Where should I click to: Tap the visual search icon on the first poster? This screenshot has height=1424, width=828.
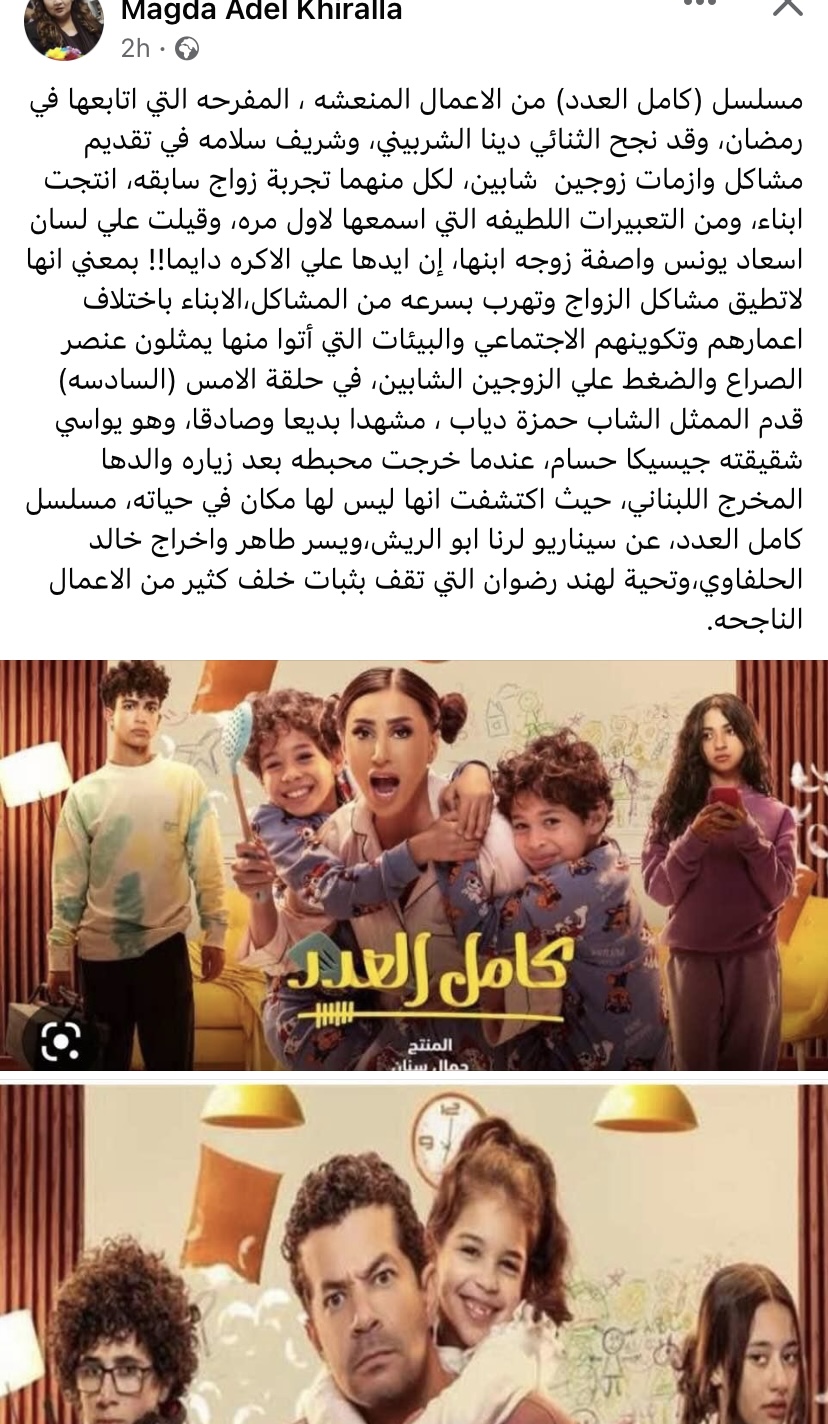61,1042
